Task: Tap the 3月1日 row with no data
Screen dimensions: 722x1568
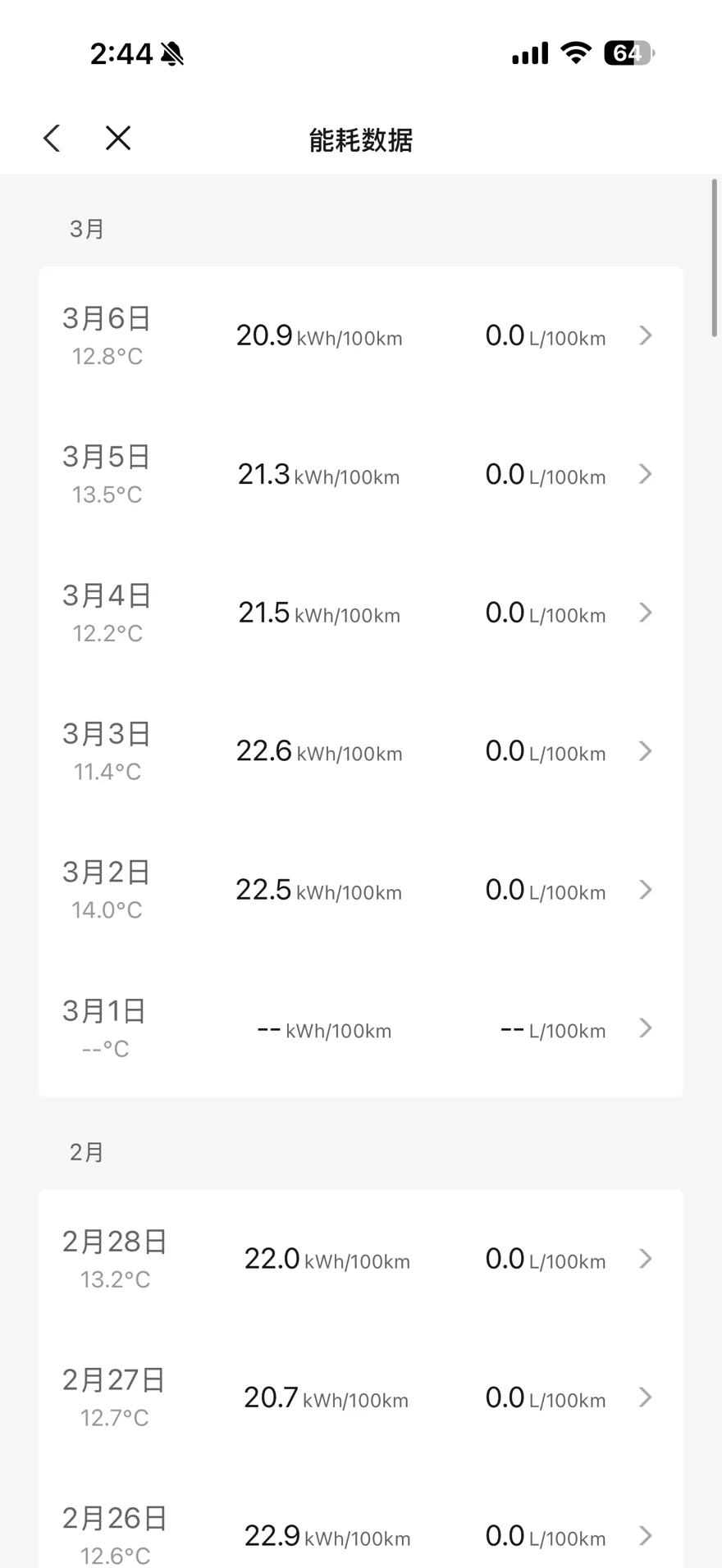Action: pyautogui.click(x=361, y=1028)
